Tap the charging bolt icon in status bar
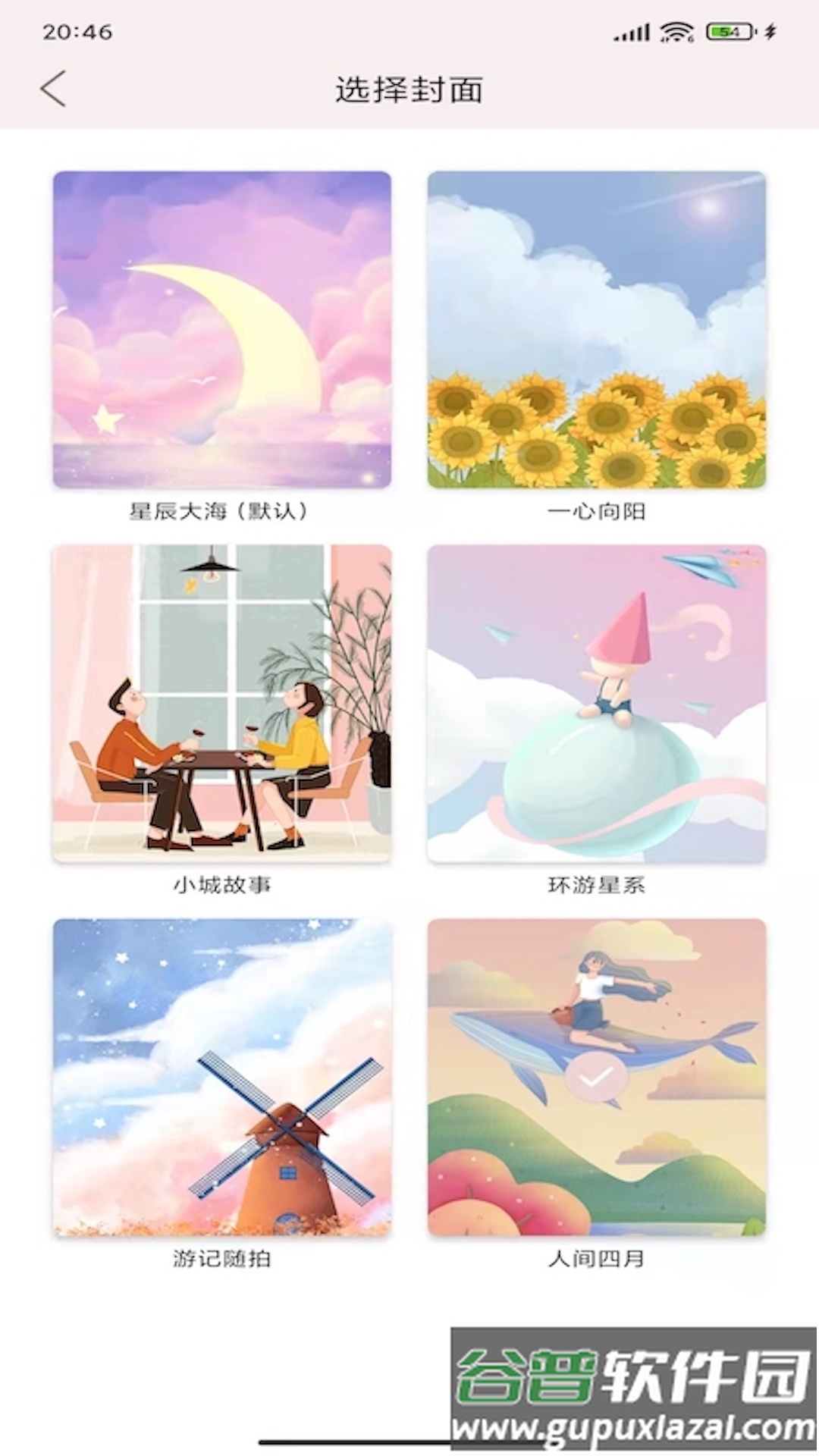819x1456 pixels. pos(769,32)
